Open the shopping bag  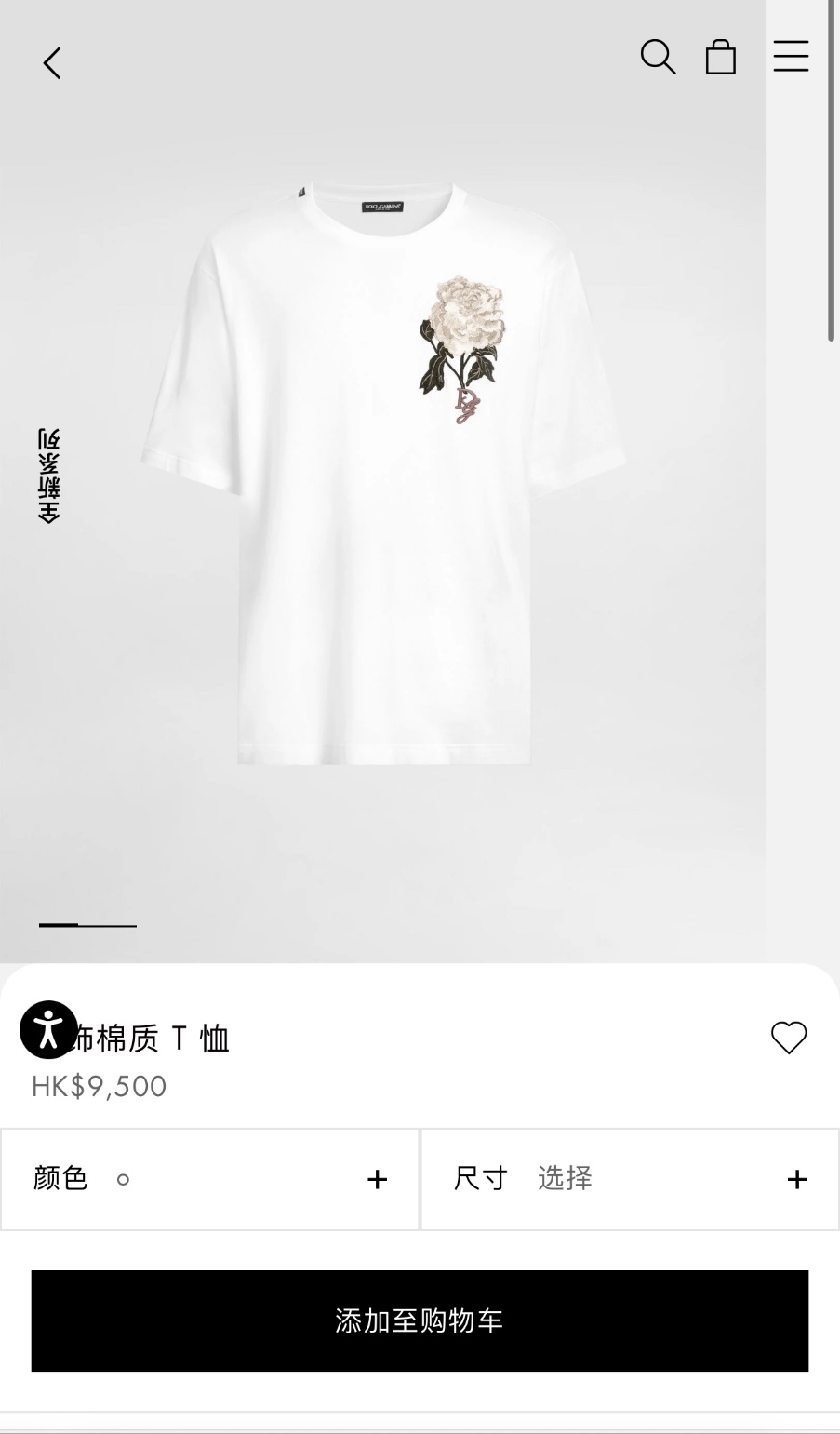click(x=721, y=57)
